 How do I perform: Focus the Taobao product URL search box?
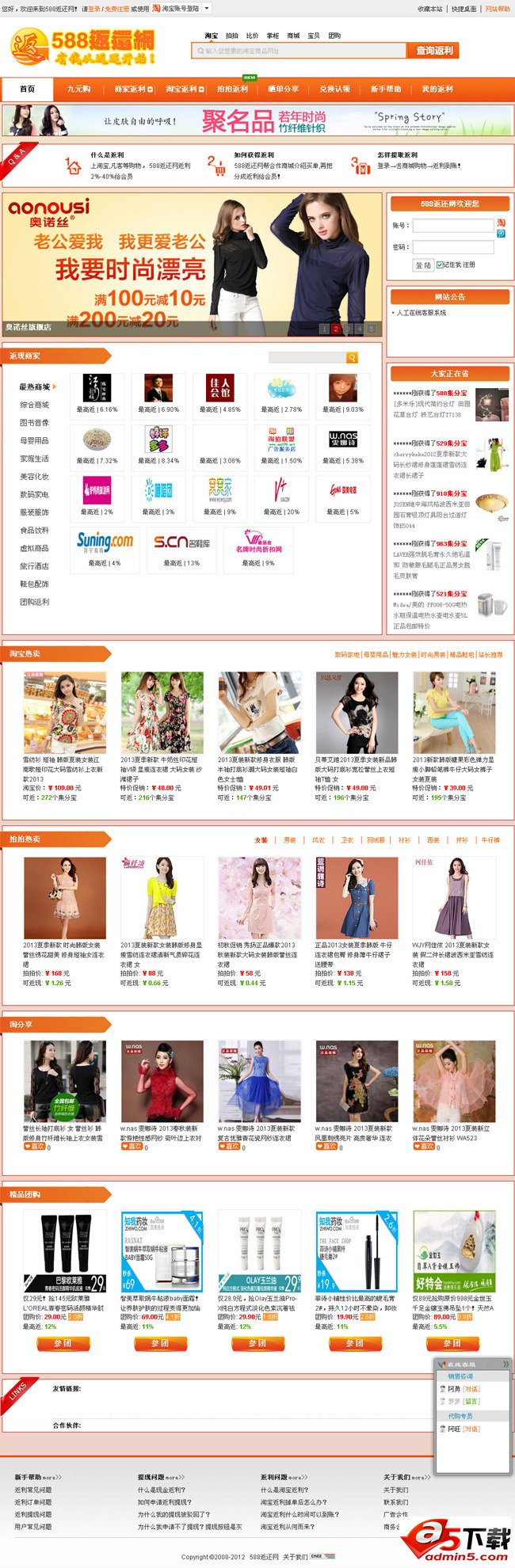click(x=301, y=51)
